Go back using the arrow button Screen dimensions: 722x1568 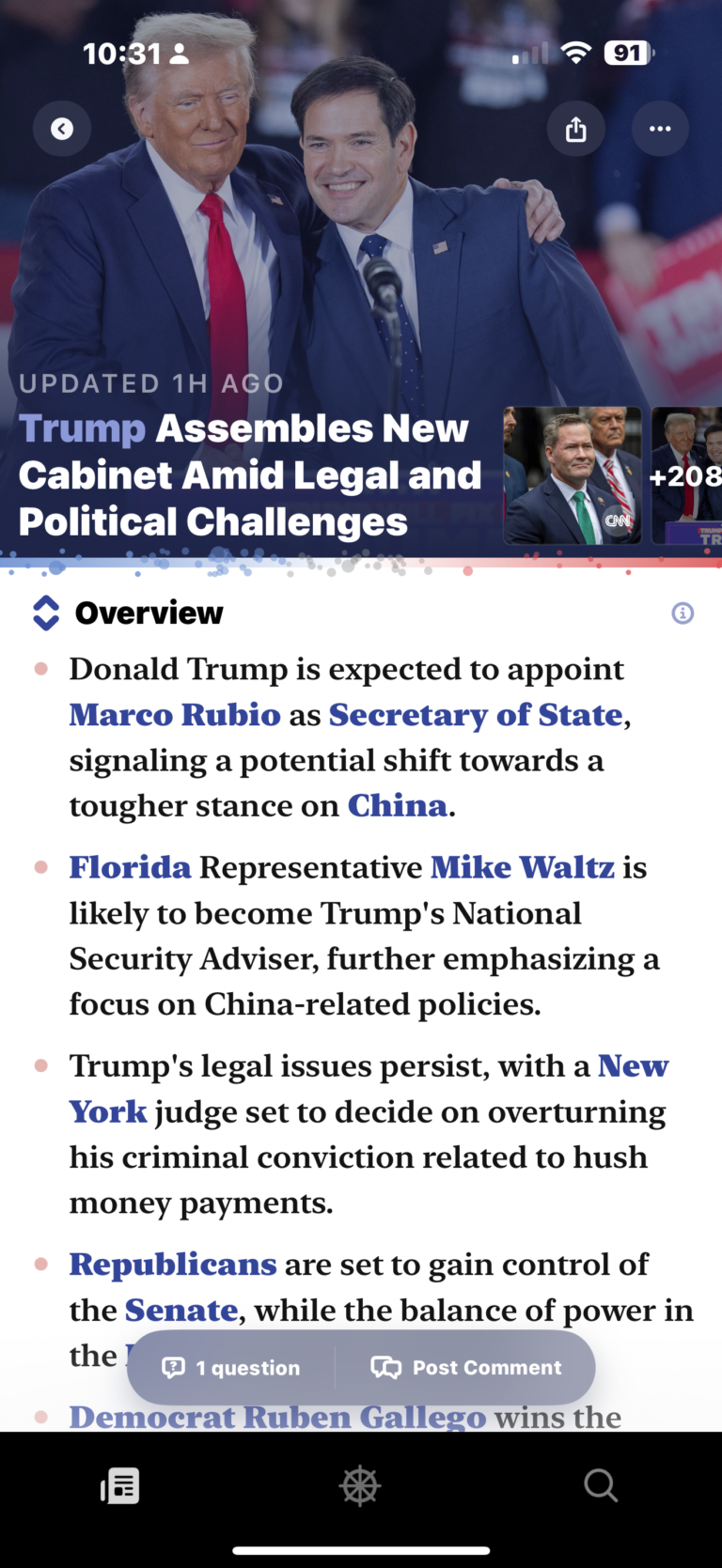(62, 129)
